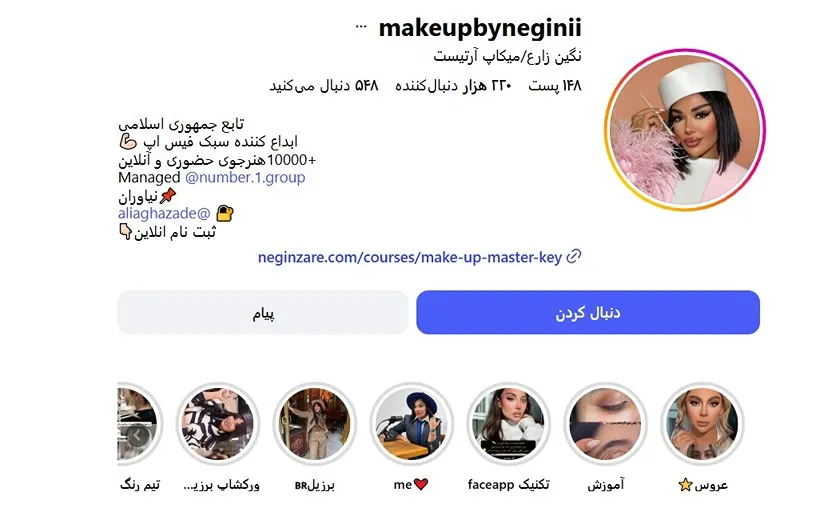Tap the پیام message button
The width and height of the screenshot is (832, 512).
click(262, 312)
